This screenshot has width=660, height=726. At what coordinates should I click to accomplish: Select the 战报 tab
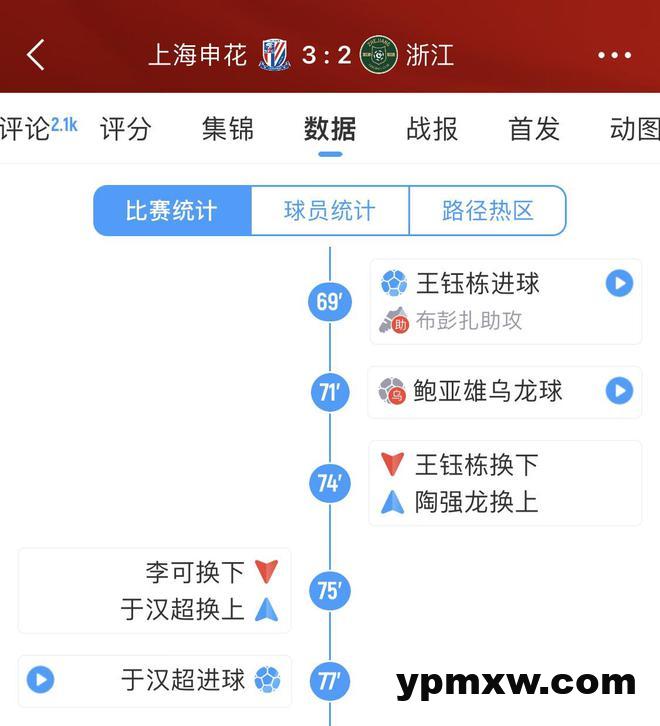click(x=432, y=129)
